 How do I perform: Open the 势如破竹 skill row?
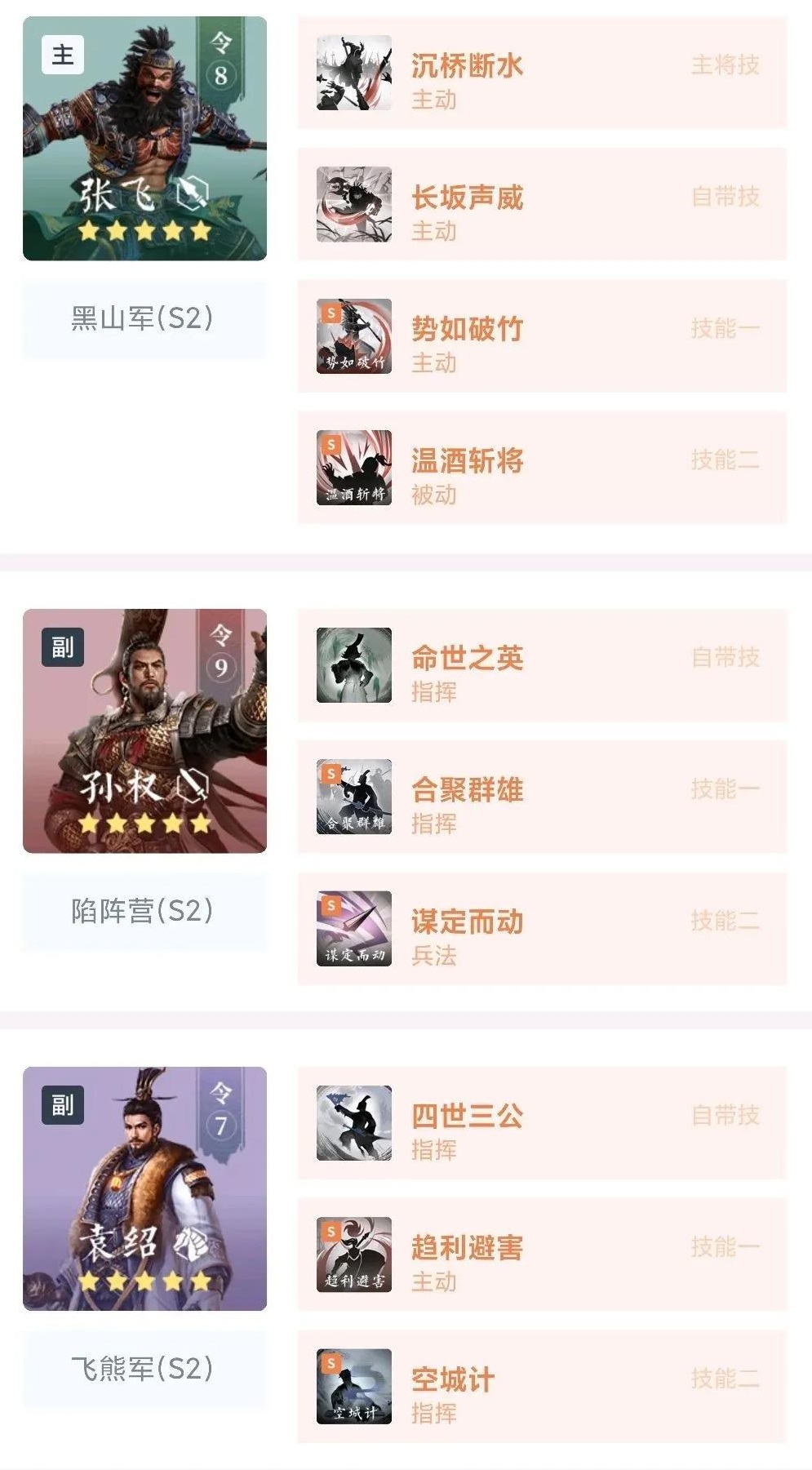541,336
